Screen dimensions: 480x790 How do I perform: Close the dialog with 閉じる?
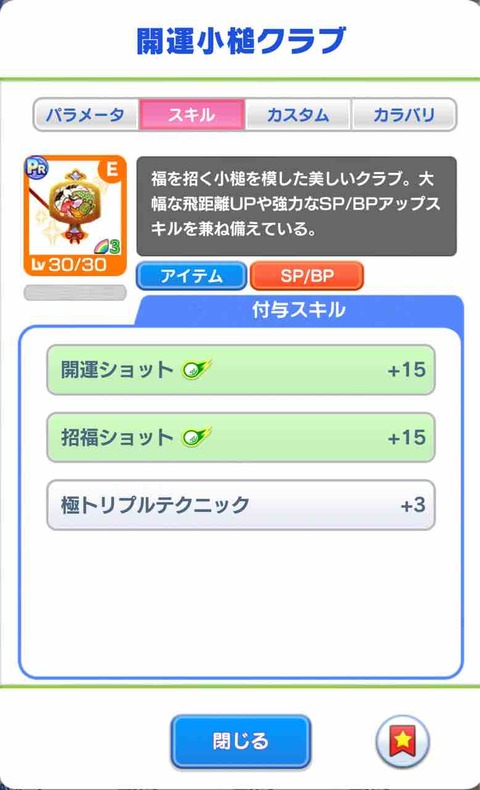tap(241, 741)
